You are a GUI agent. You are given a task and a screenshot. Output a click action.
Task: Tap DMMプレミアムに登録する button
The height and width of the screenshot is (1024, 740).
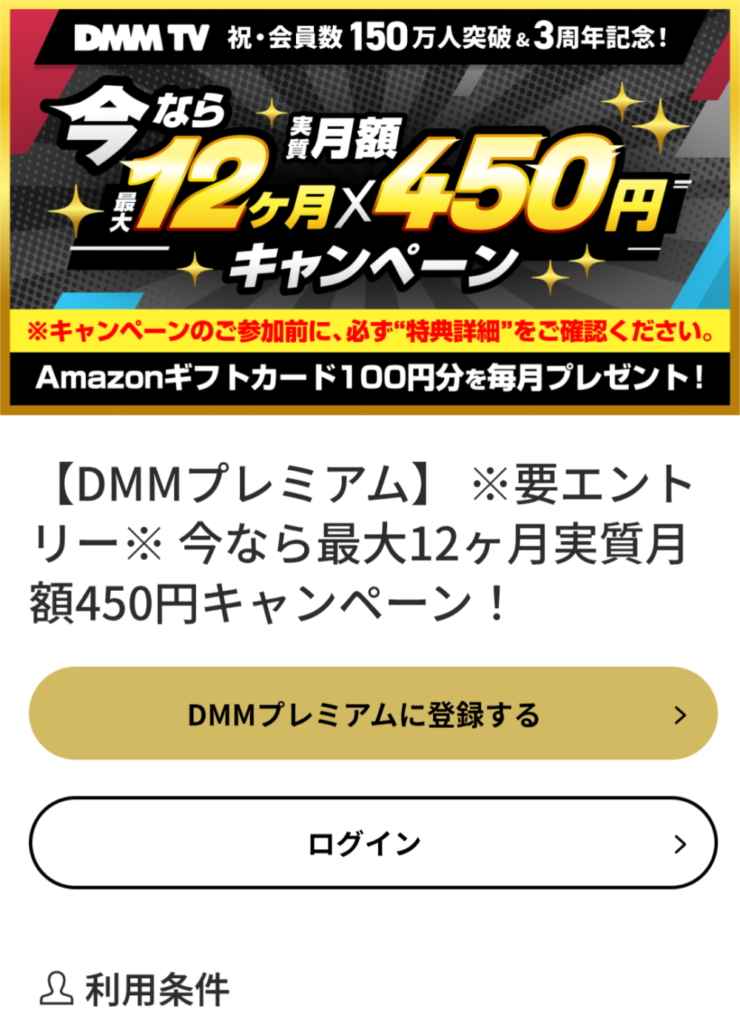coord(372,714)
